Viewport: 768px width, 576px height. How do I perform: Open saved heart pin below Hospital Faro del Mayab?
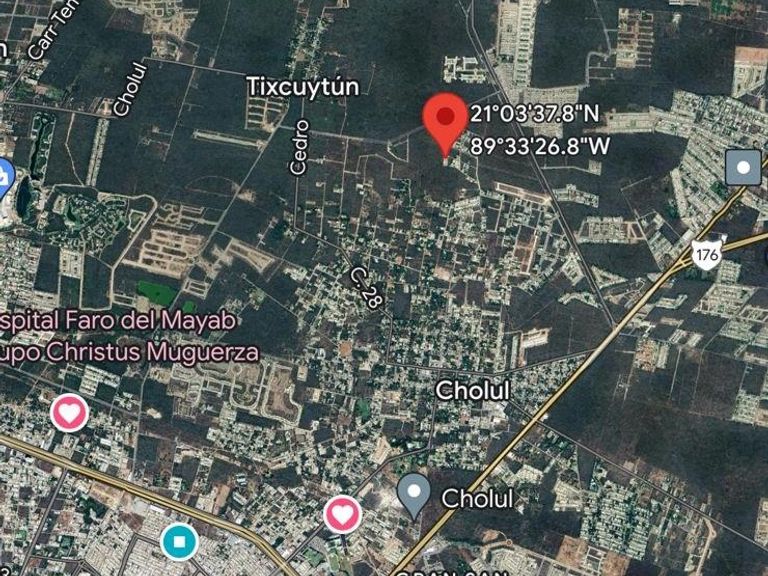(70, 413)
